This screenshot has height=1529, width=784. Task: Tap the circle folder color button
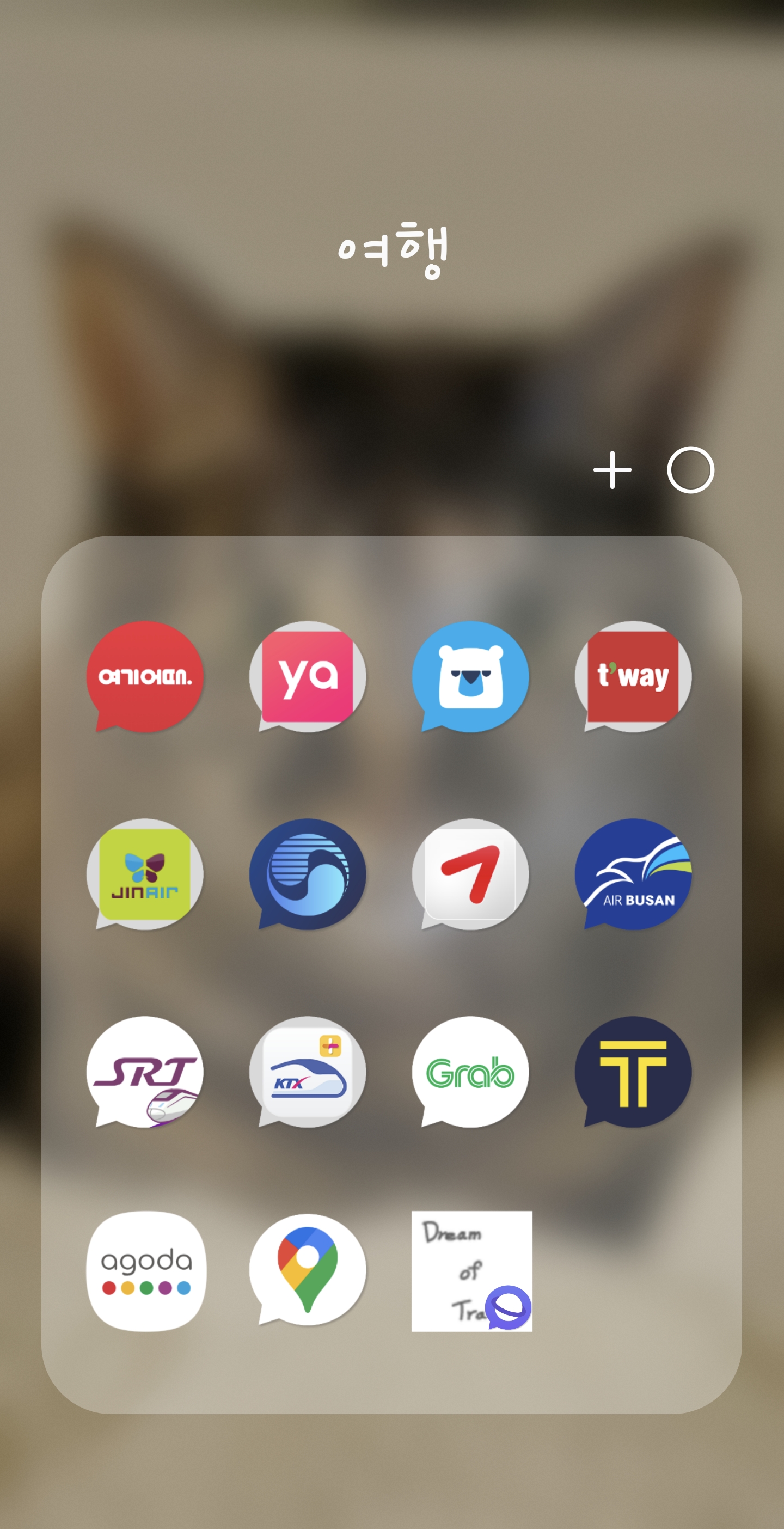[690, 469]
